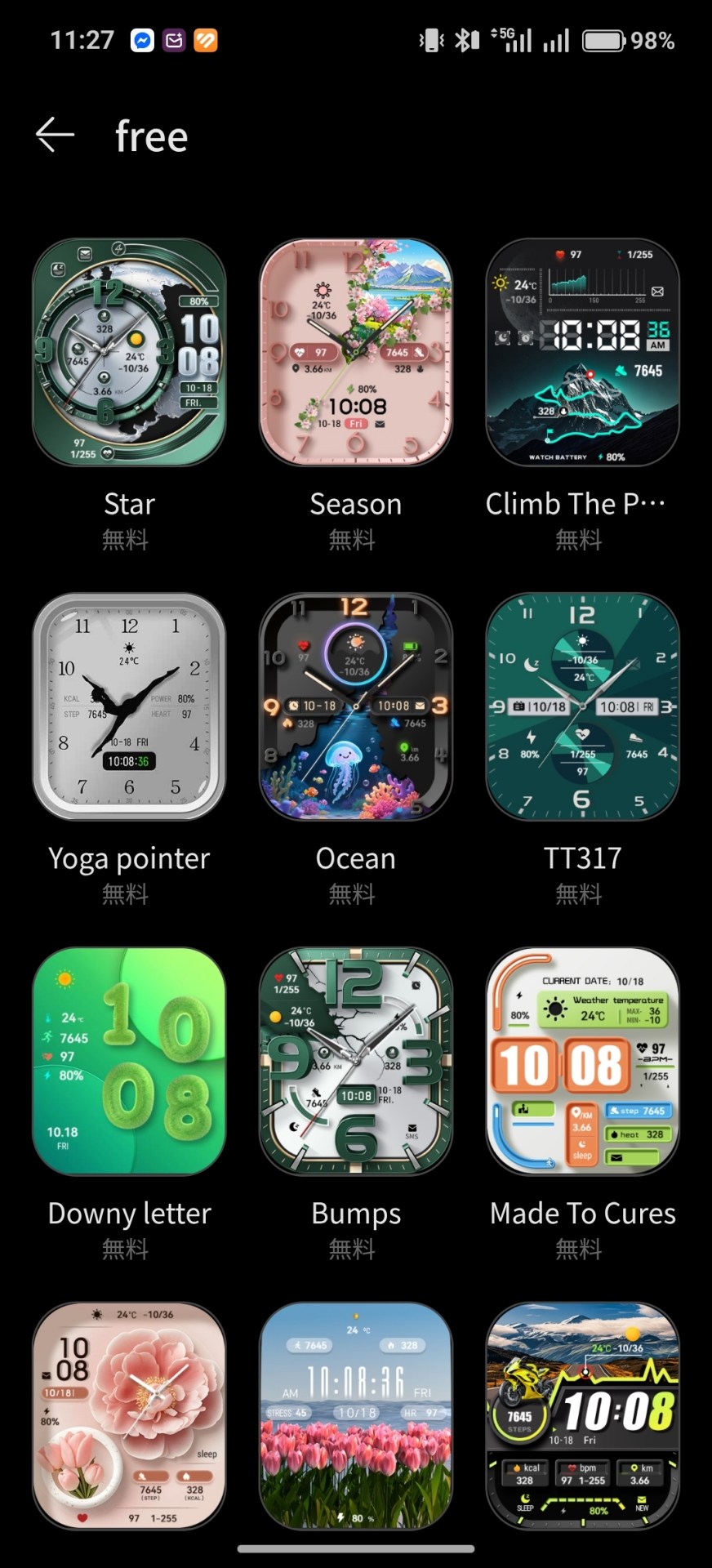The width and height of the screenshot is (712, 1568).
Task: Open the pink flower watch face
Action: click(129, 1416)
